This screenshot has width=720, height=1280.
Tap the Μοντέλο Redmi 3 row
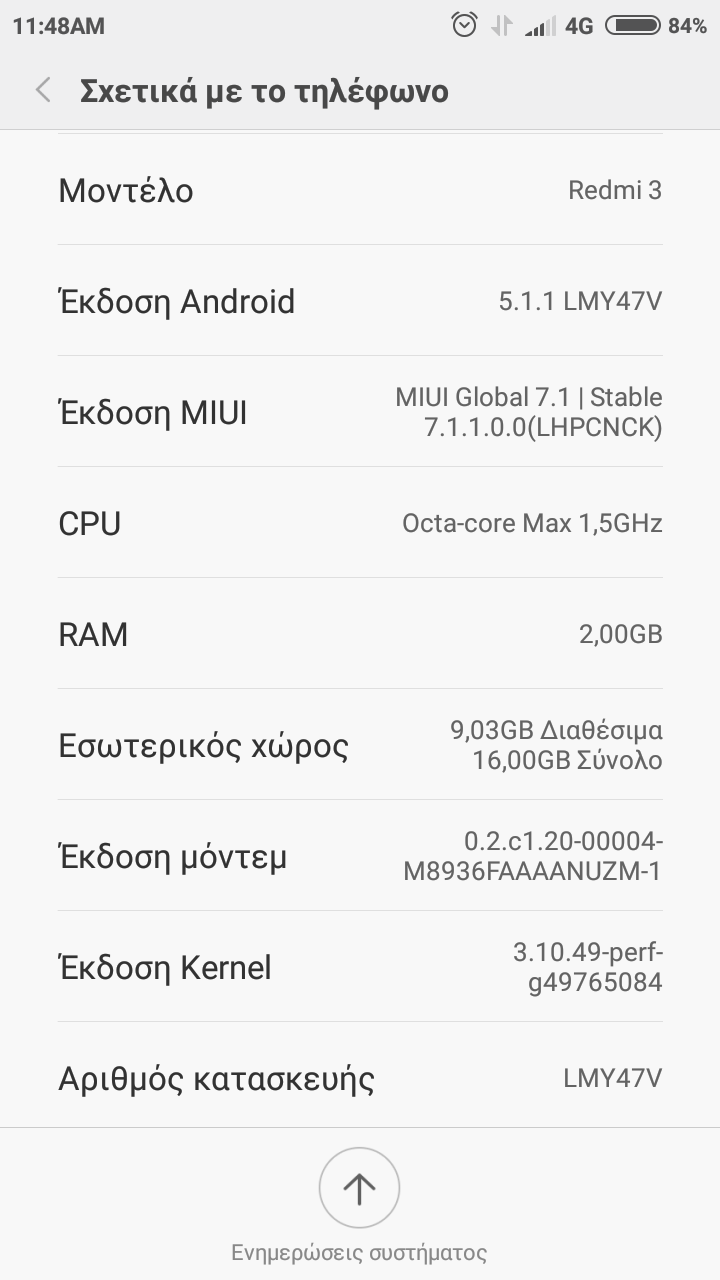(360, 190)
